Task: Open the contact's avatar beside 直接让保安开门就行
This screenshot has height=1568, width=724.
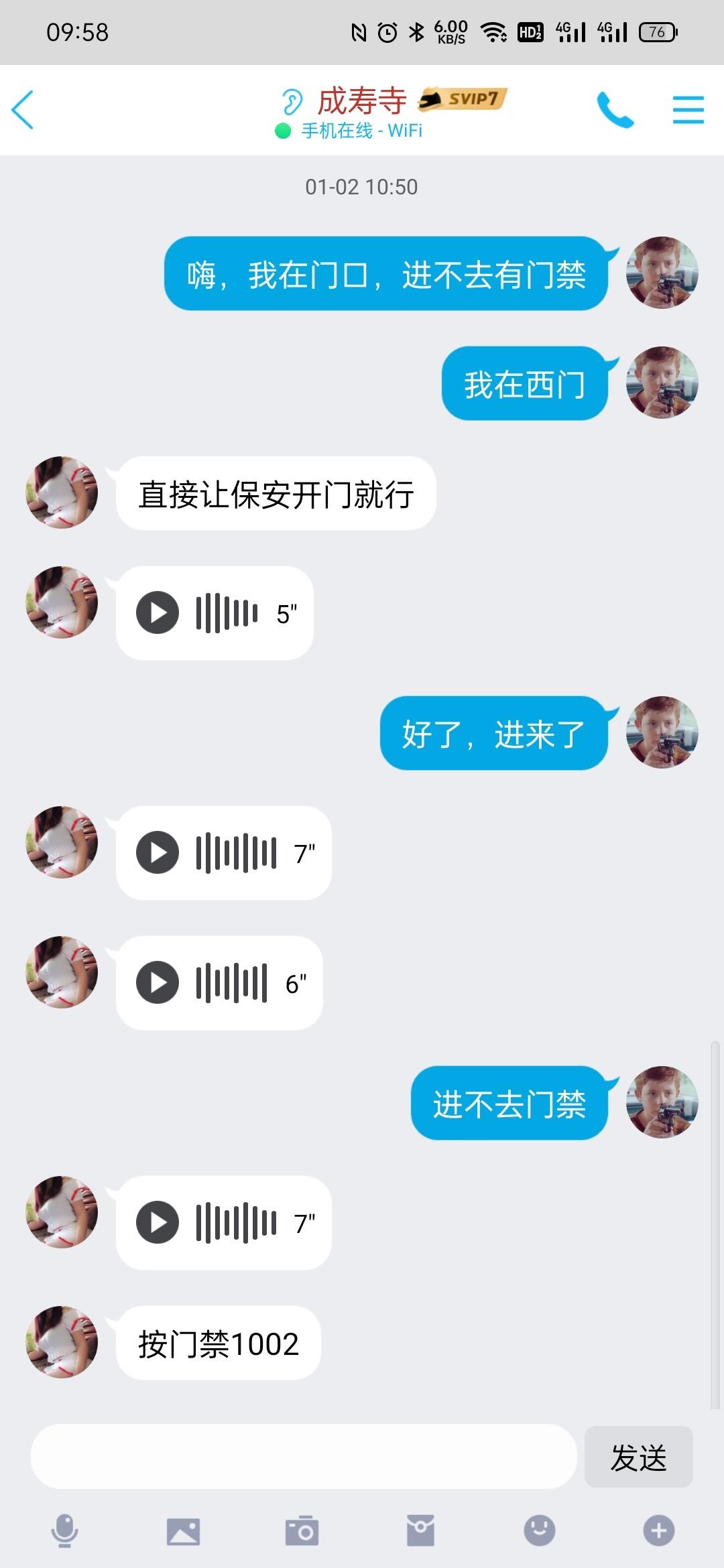Action: 62,493
